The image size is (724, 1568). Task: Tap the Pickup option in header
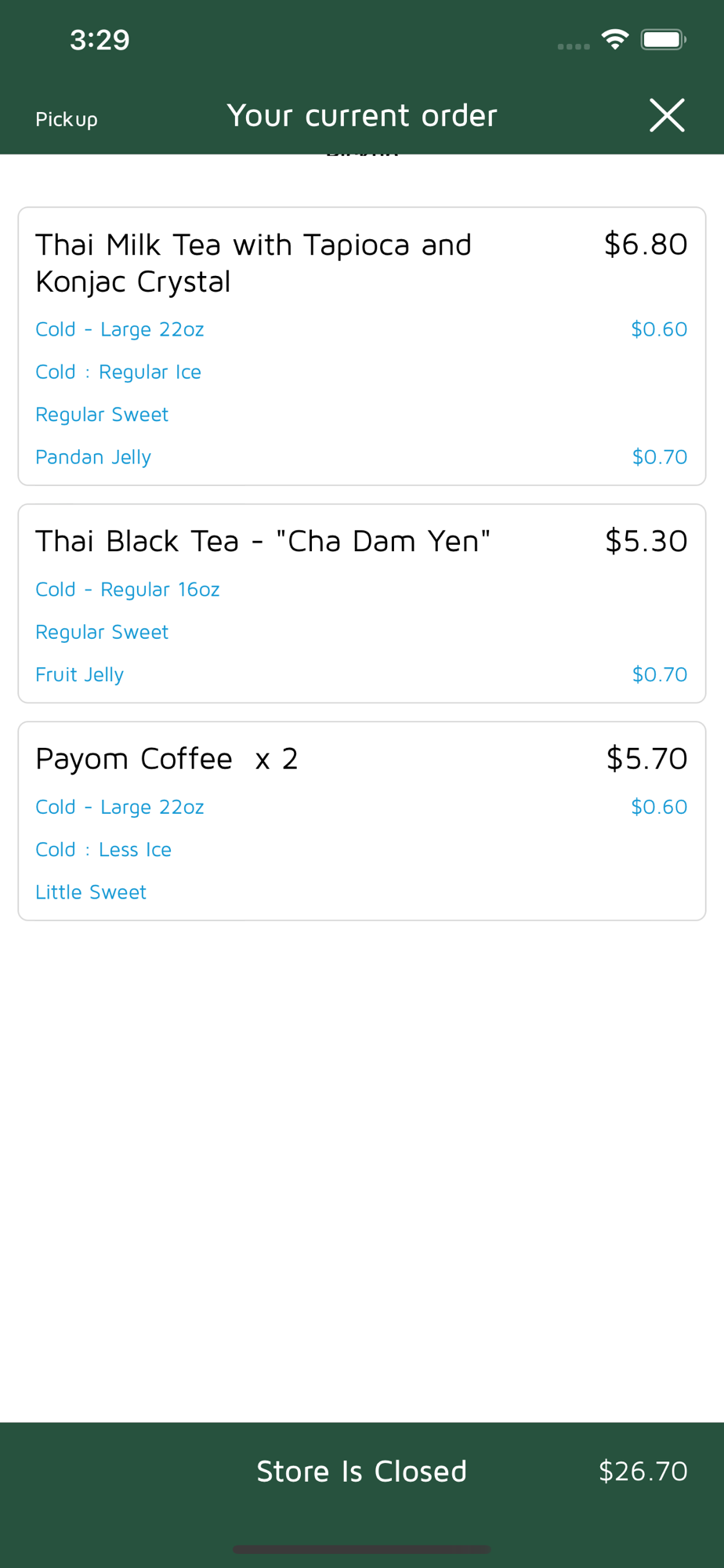pyautogui.click(x=67, y=119)
